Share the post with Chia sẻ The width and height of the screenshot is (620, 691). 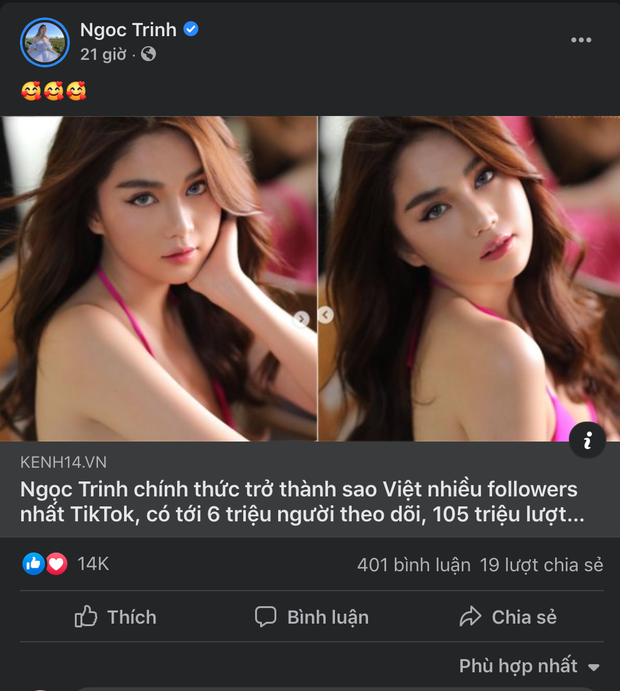click(508, 617)
